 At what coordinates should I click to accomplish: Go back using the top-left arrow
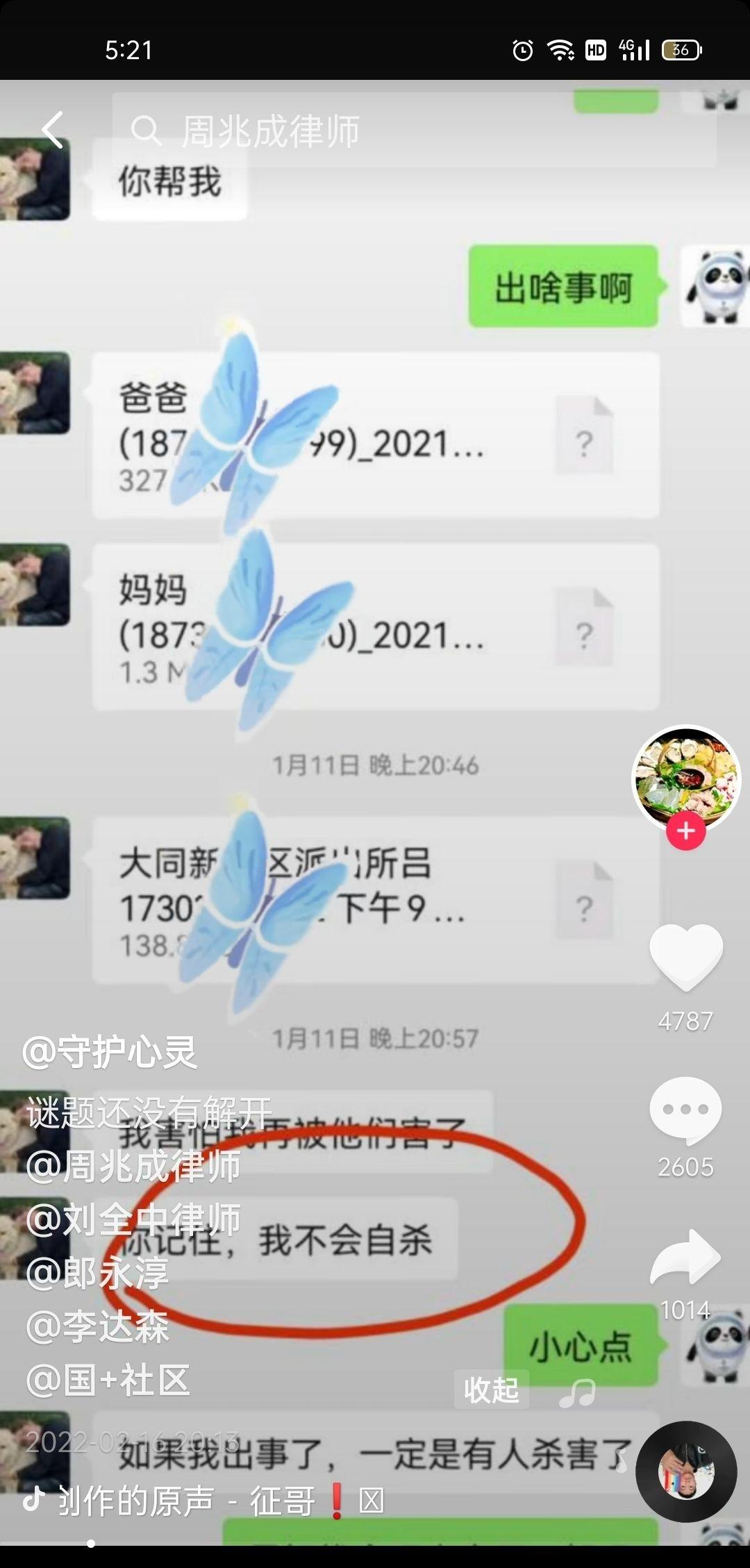pyautogui.click(x=53, y=130)
